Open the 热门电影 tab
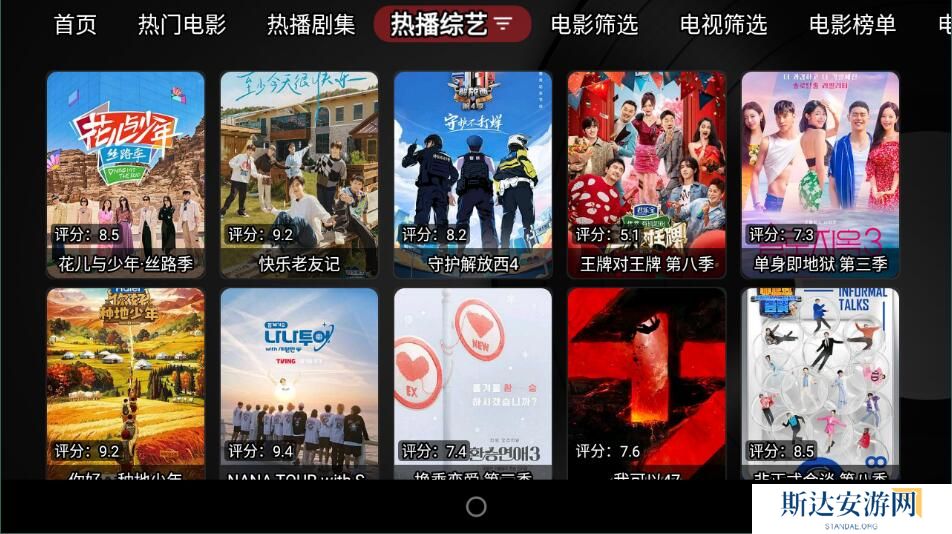 (x=182, y=24)
